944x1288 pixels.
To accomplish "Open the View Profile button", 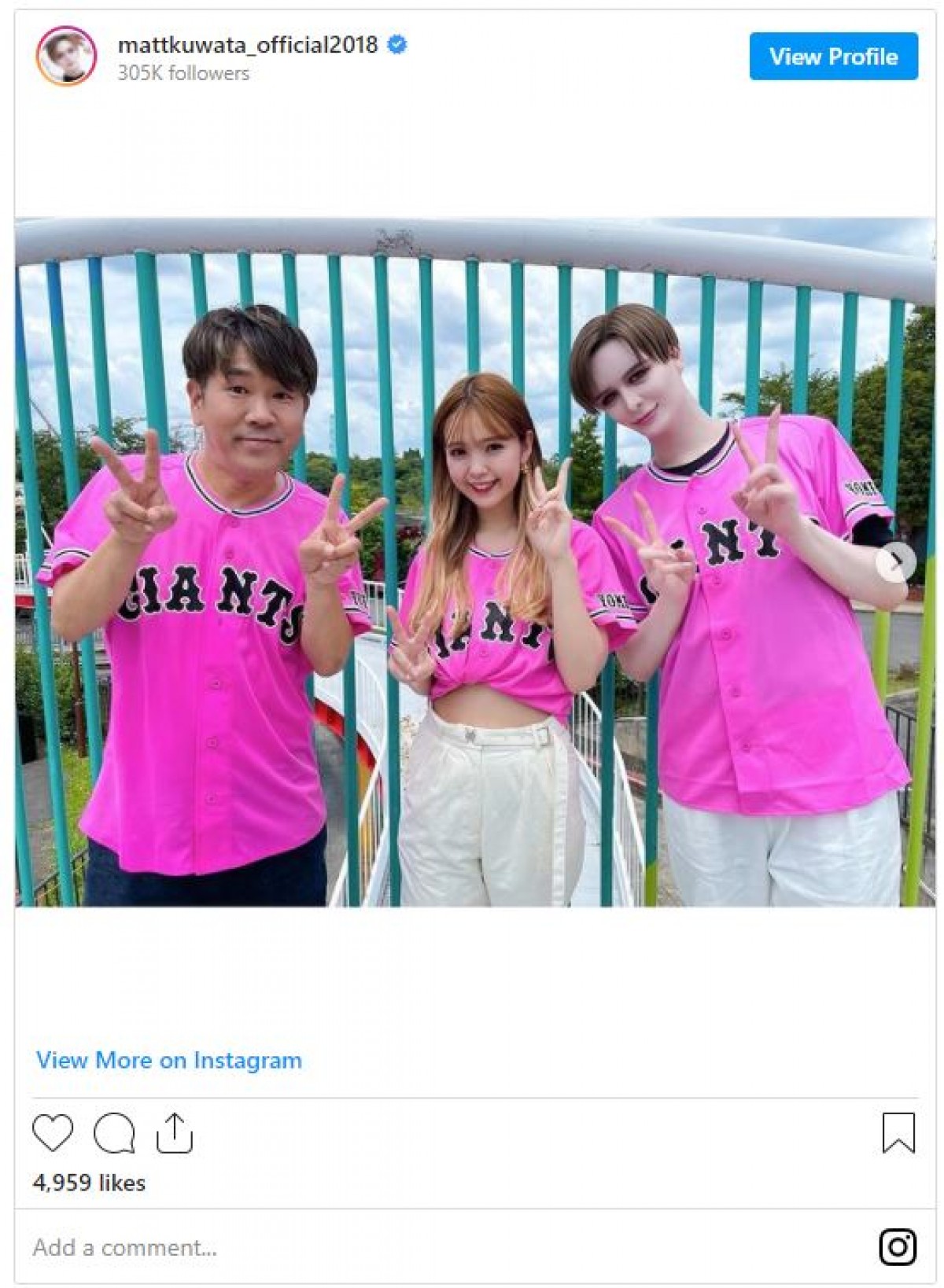I will pos(833,57).
